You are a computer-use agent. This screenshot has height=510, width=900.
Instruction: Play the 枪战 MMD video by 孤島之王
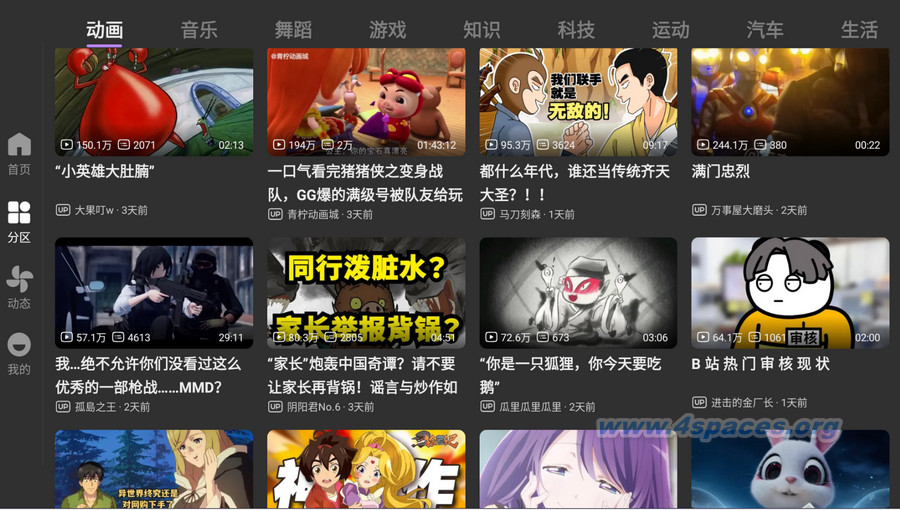point(154,293)
